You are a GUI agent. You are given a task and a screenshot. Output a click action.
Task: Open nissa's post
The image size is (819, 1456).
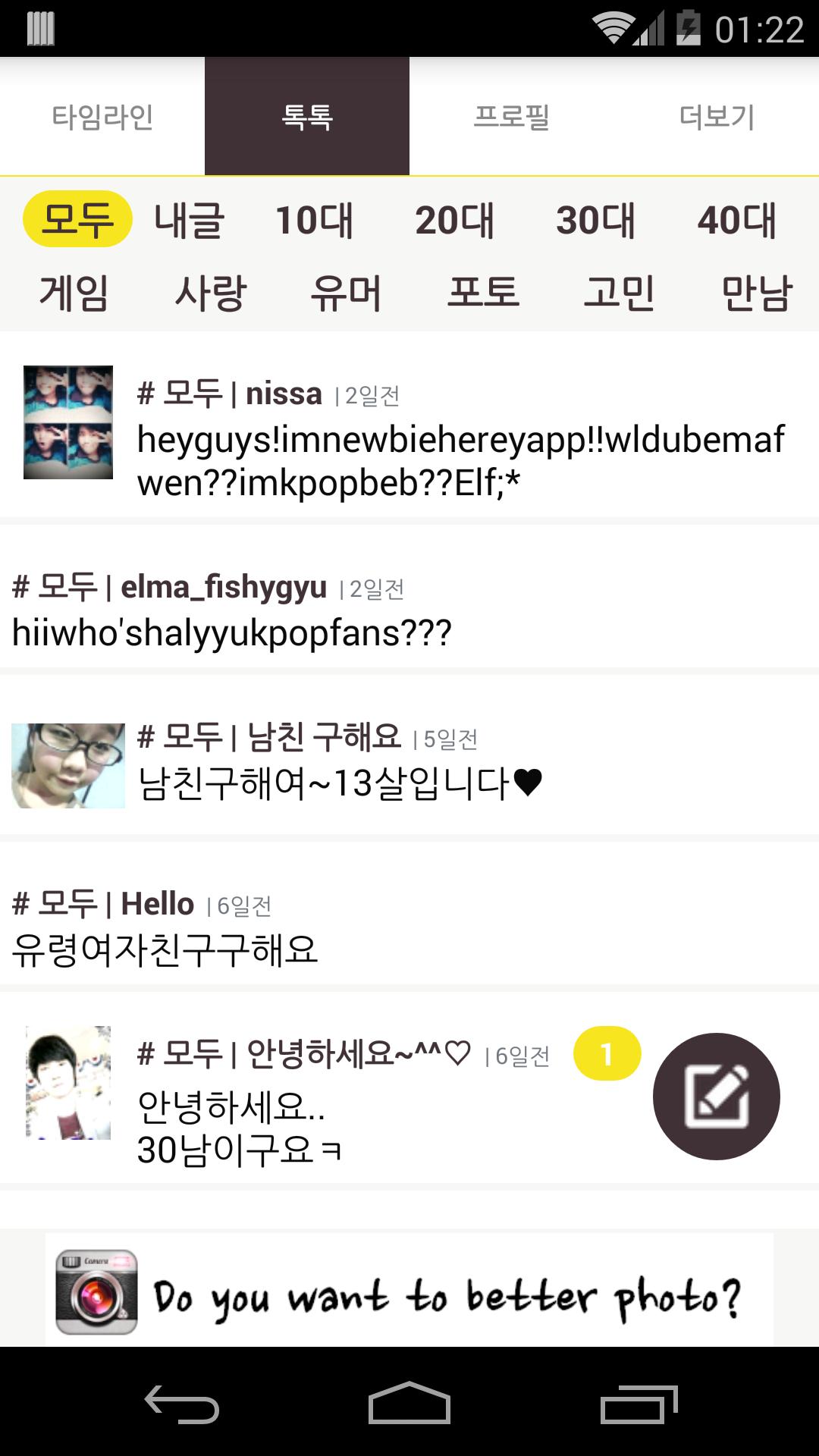(x=460, y=440)
